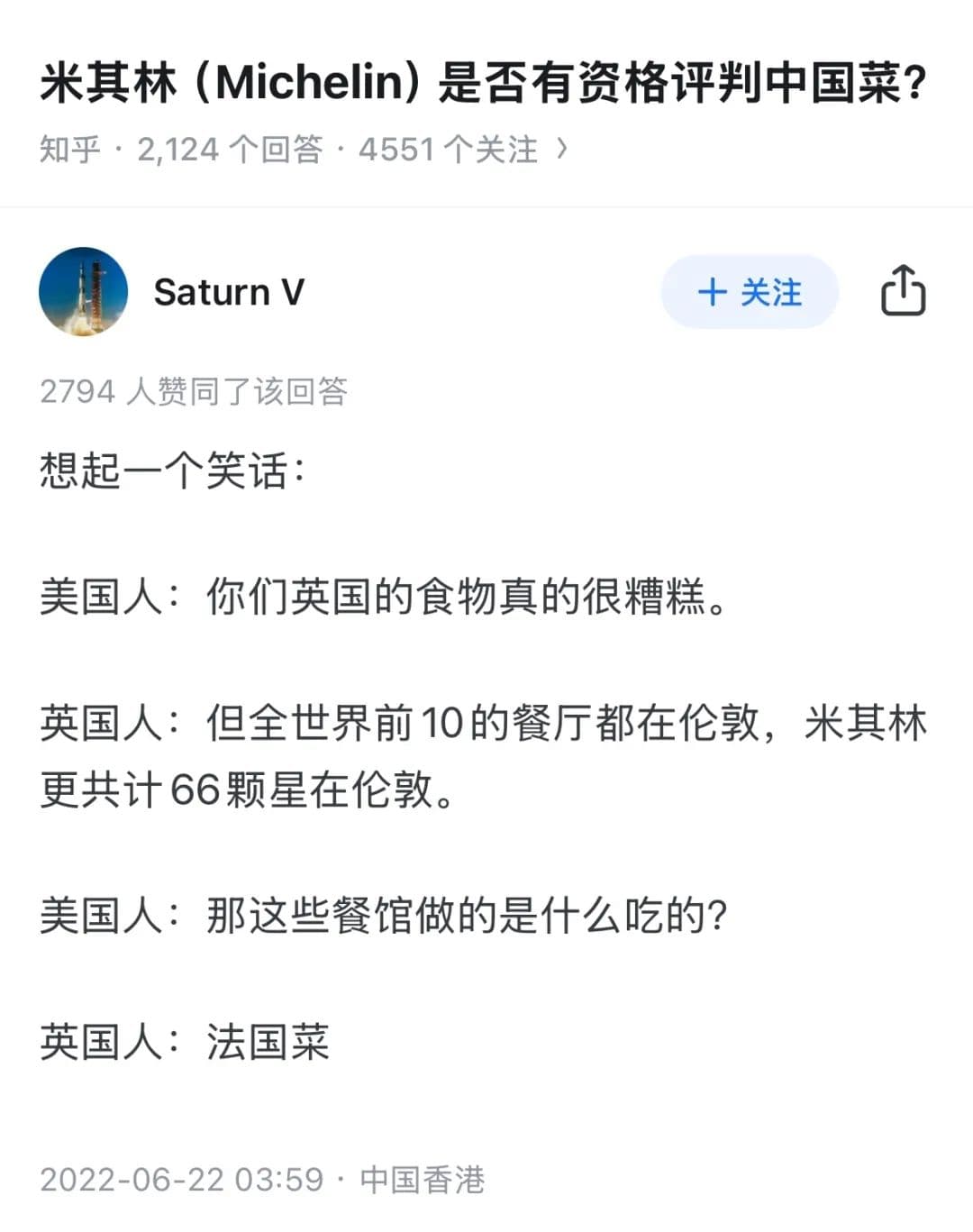Screen dimensions: 973x1232
Task: Follow the author Saturn V
Action: point(750,291)
